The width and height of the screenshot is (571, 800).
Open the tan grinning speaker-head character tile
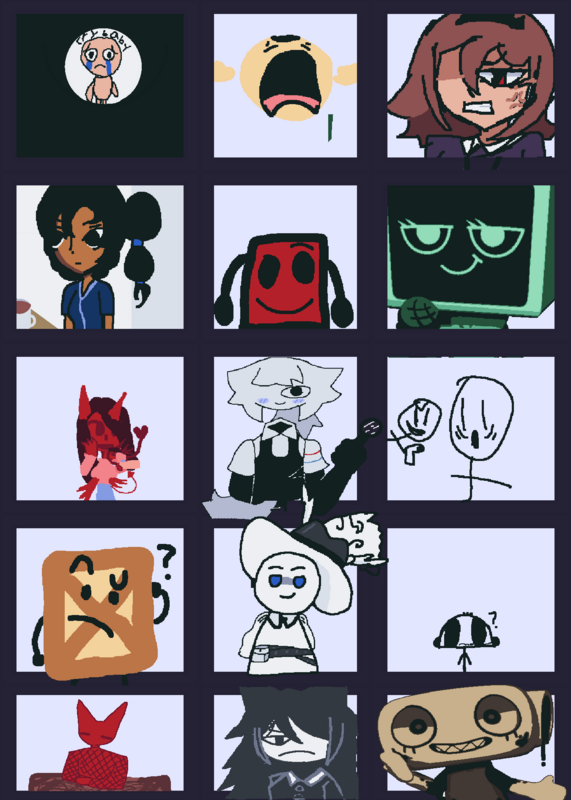tap(470, 743)
